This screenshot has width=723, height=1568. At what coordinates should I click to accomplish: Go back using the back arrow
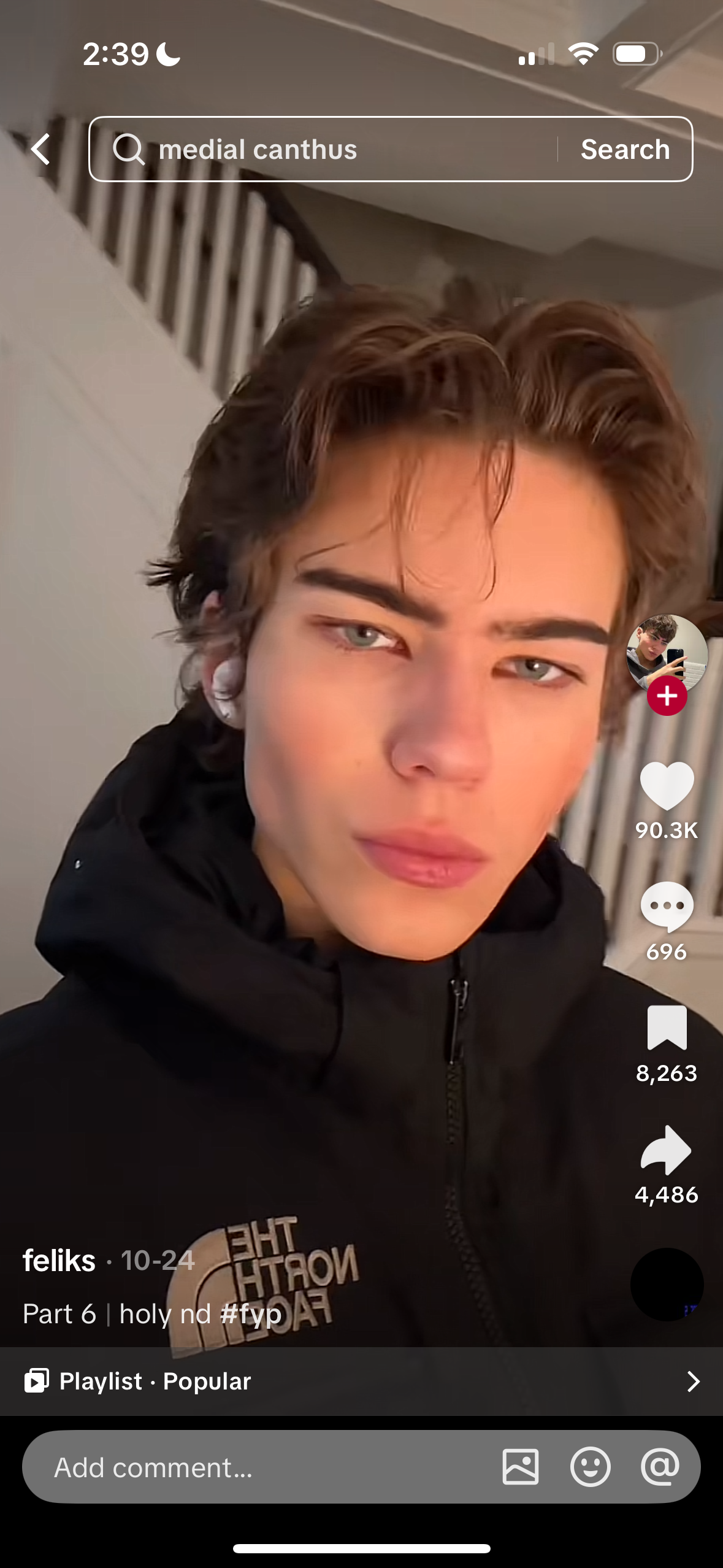pos(40,149)
